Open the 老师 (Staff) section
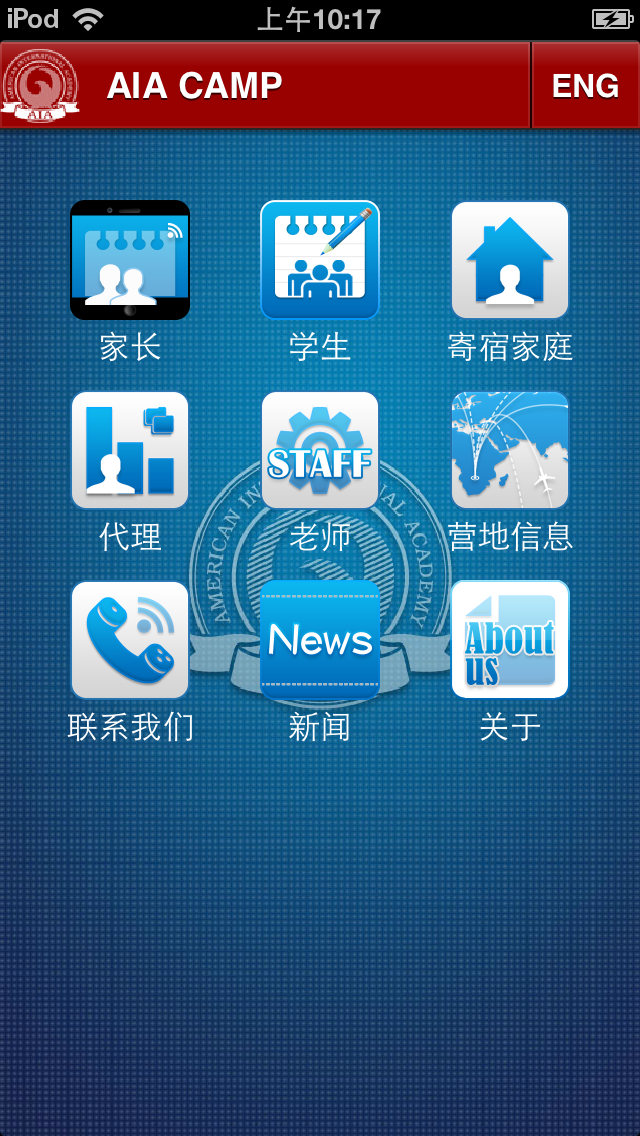This screenshot has width=640, height=1136. pos(320,450)
